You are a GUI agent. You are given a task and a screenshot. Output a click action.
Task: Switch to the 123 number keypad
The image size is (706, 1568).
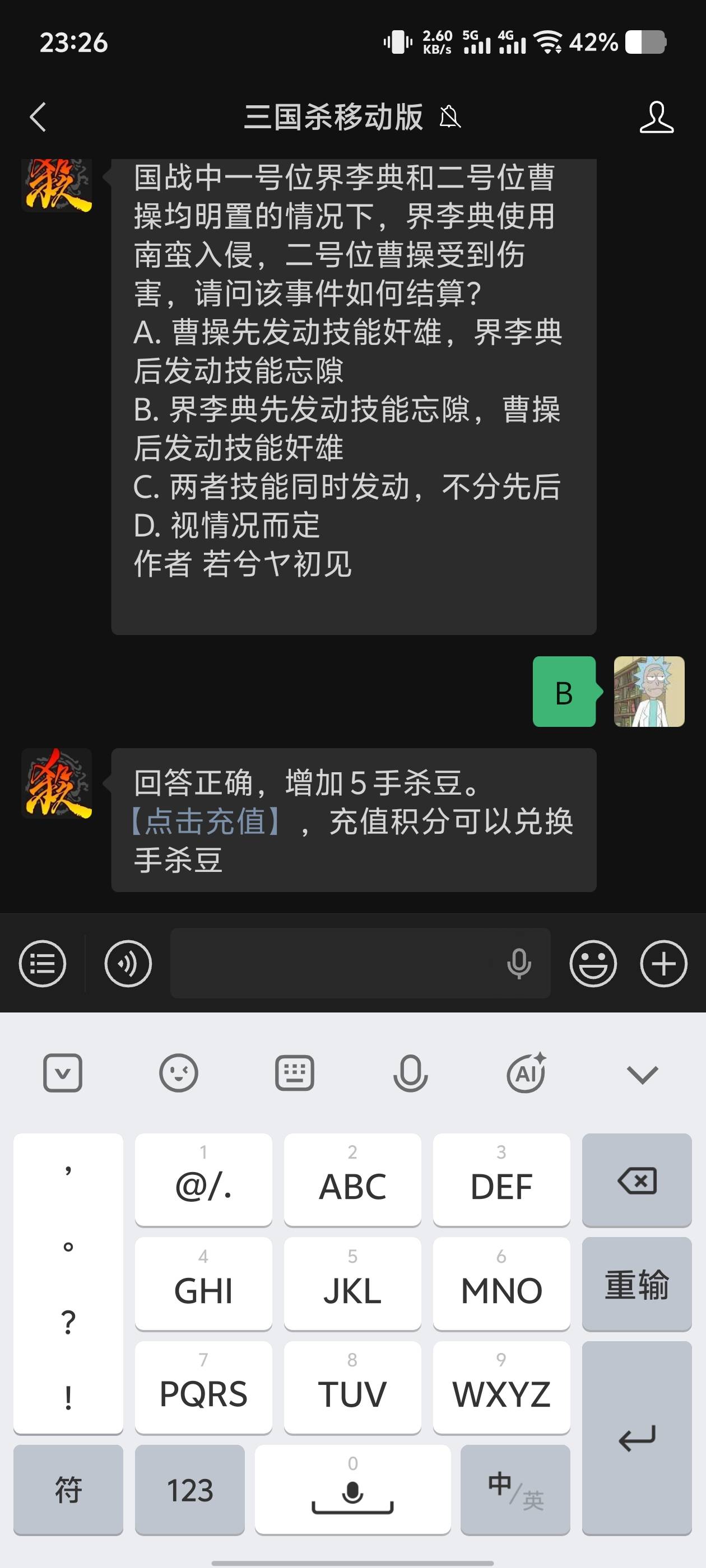[x=189, y=1490]
